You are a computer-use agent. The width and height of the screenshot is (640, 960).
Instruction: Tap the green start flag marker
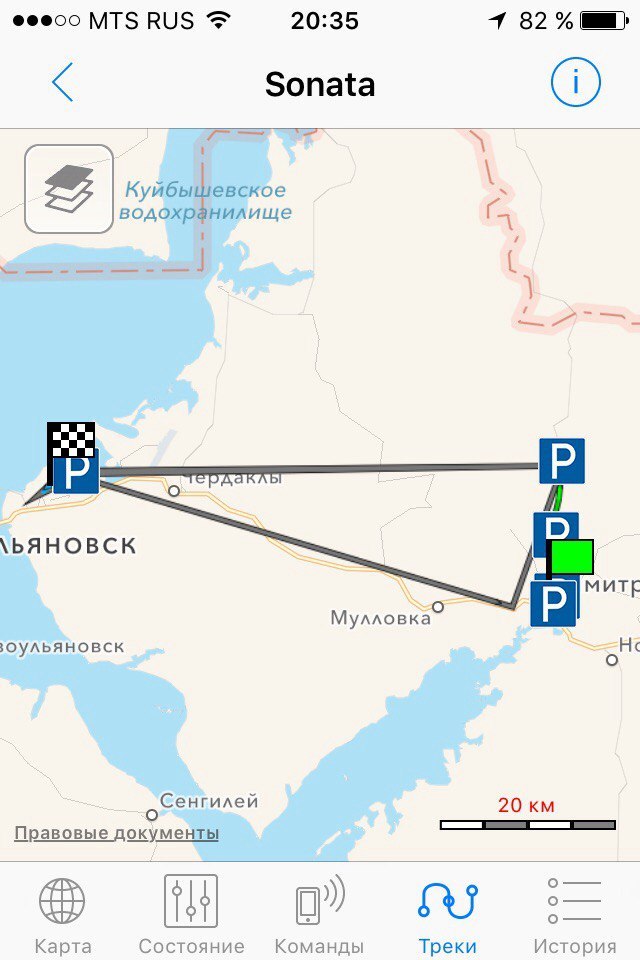572,556
